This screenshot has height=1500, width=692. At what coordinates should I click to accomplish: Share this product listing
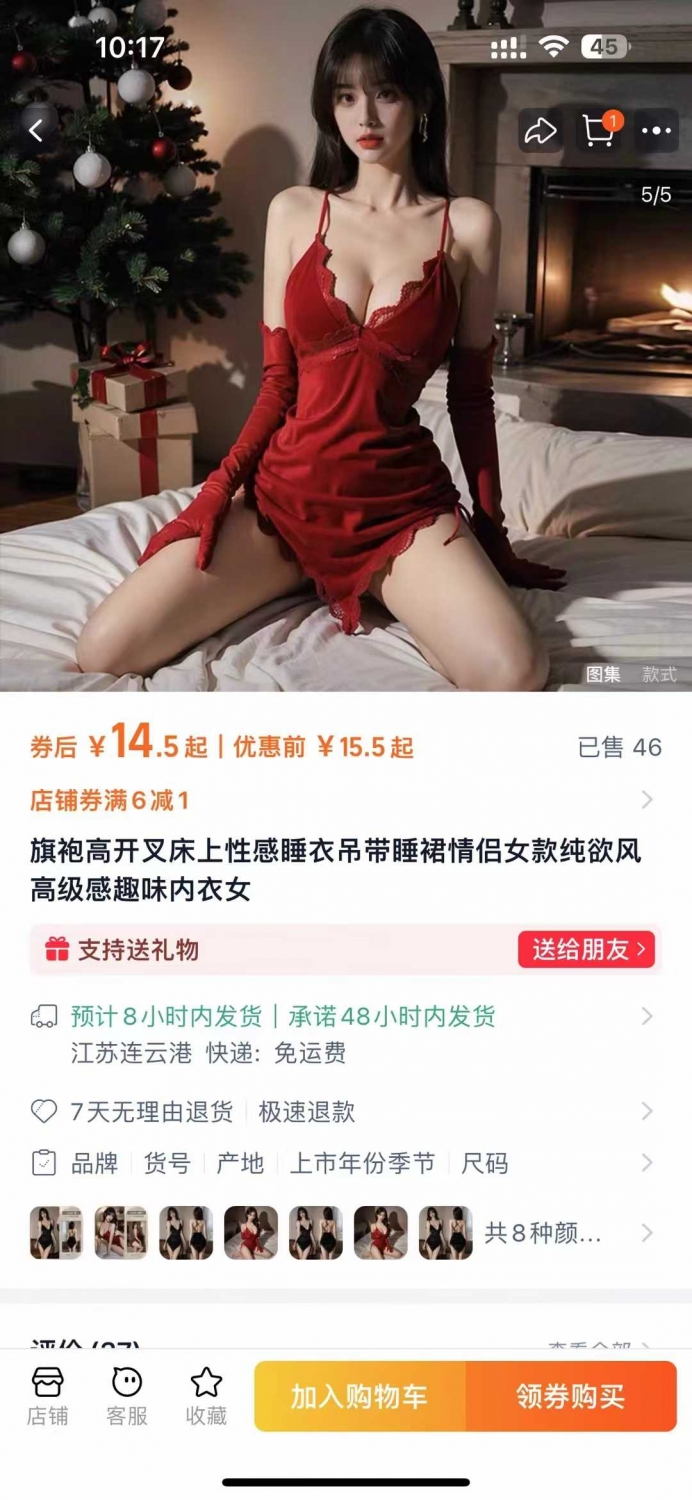pos(540,131)
